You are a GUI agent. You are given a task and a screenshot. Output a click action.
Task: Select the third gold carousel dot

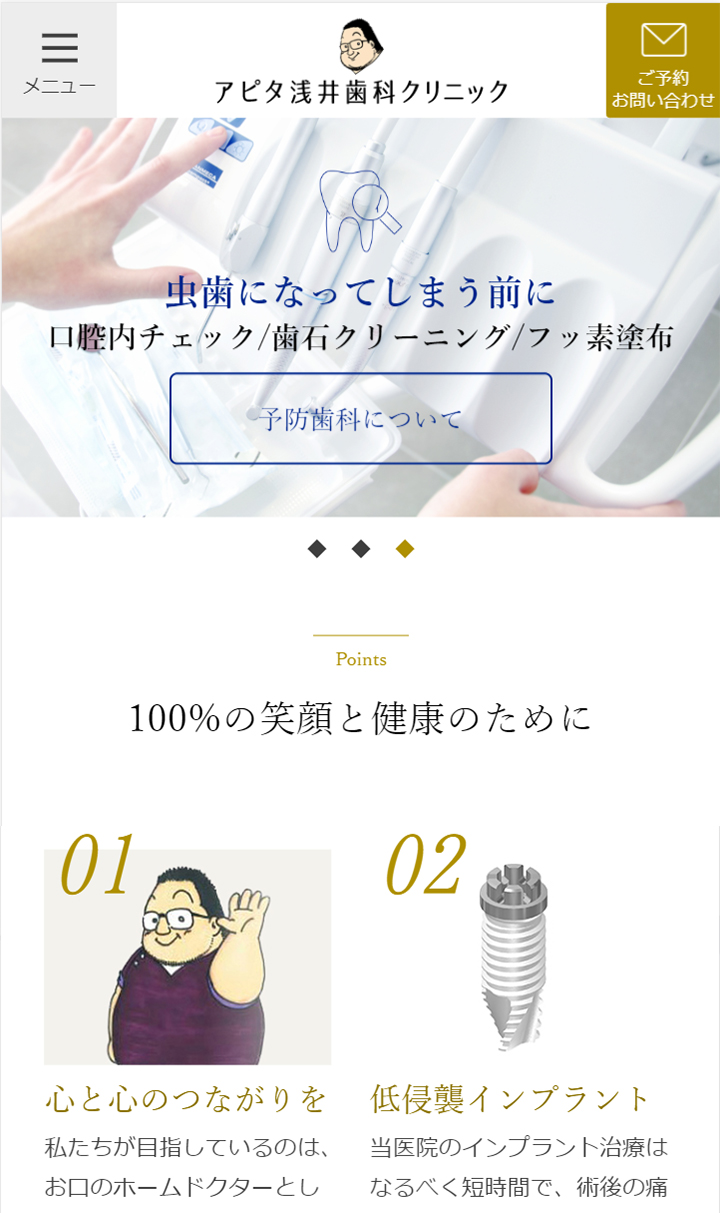405,548
